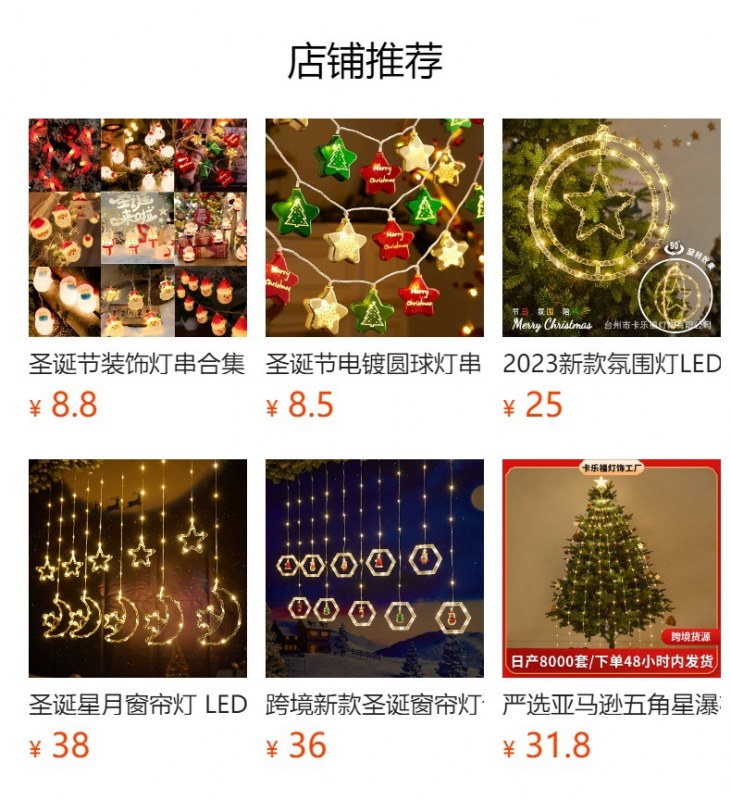Open the 圣诞节装饰灯串合集 product card
This screenshot has height=800, width=731.
pyautogui.click(x=138, y=228)
